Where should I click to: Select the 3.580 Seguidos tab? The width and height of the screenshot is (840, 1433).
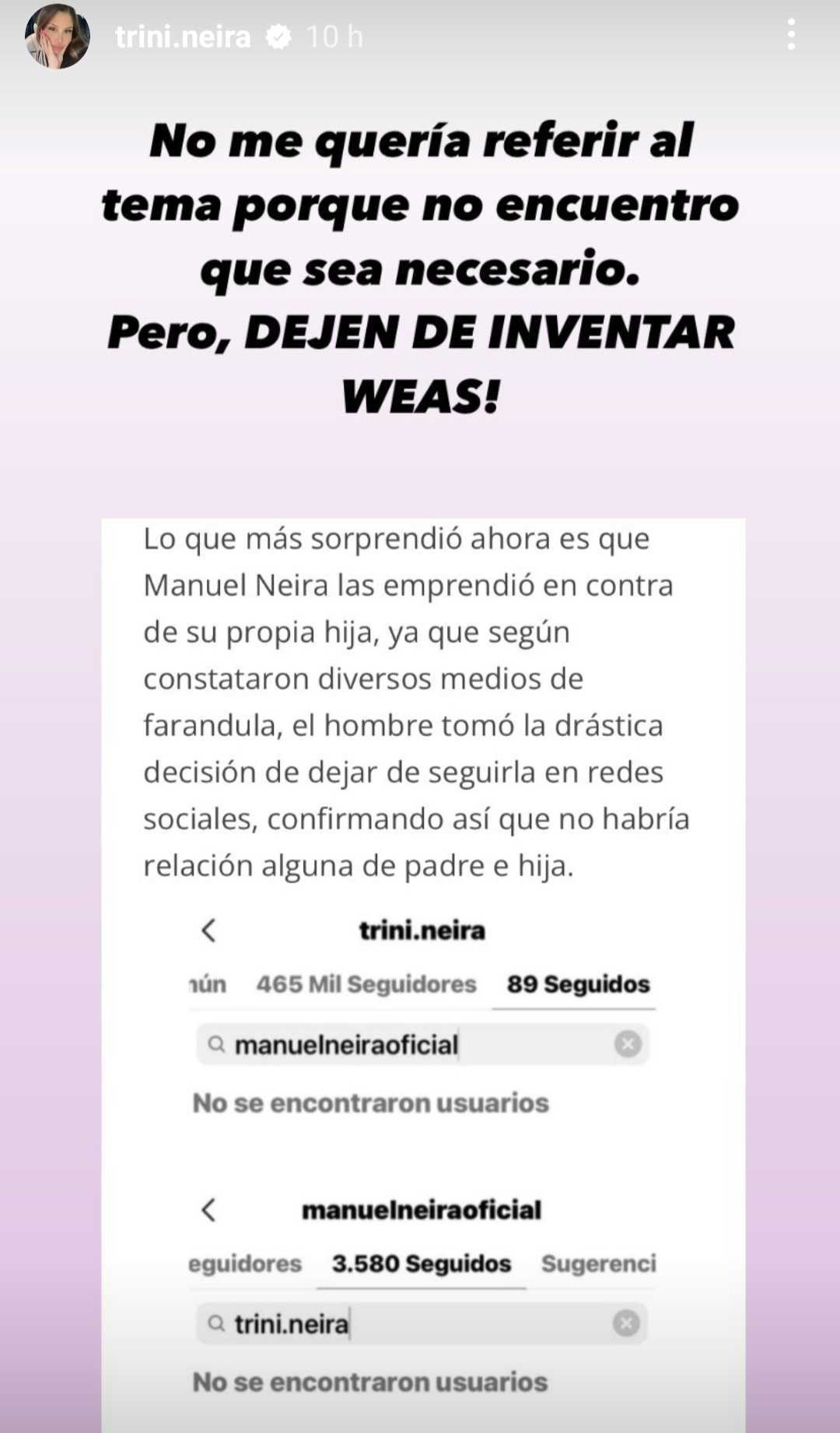tap(421, 1263)
